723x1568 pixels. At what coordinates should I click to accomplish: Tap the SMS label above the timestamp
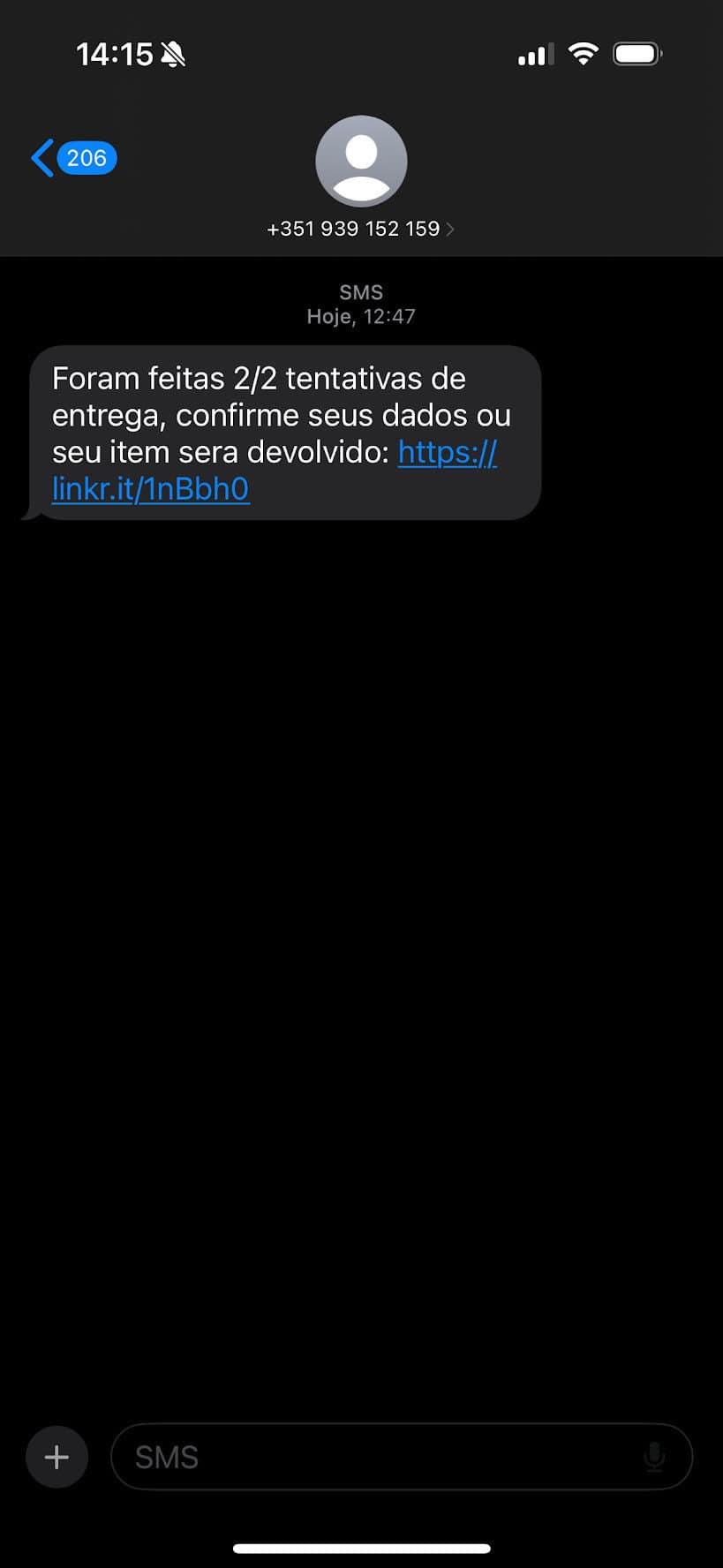(x=361, y=292)
